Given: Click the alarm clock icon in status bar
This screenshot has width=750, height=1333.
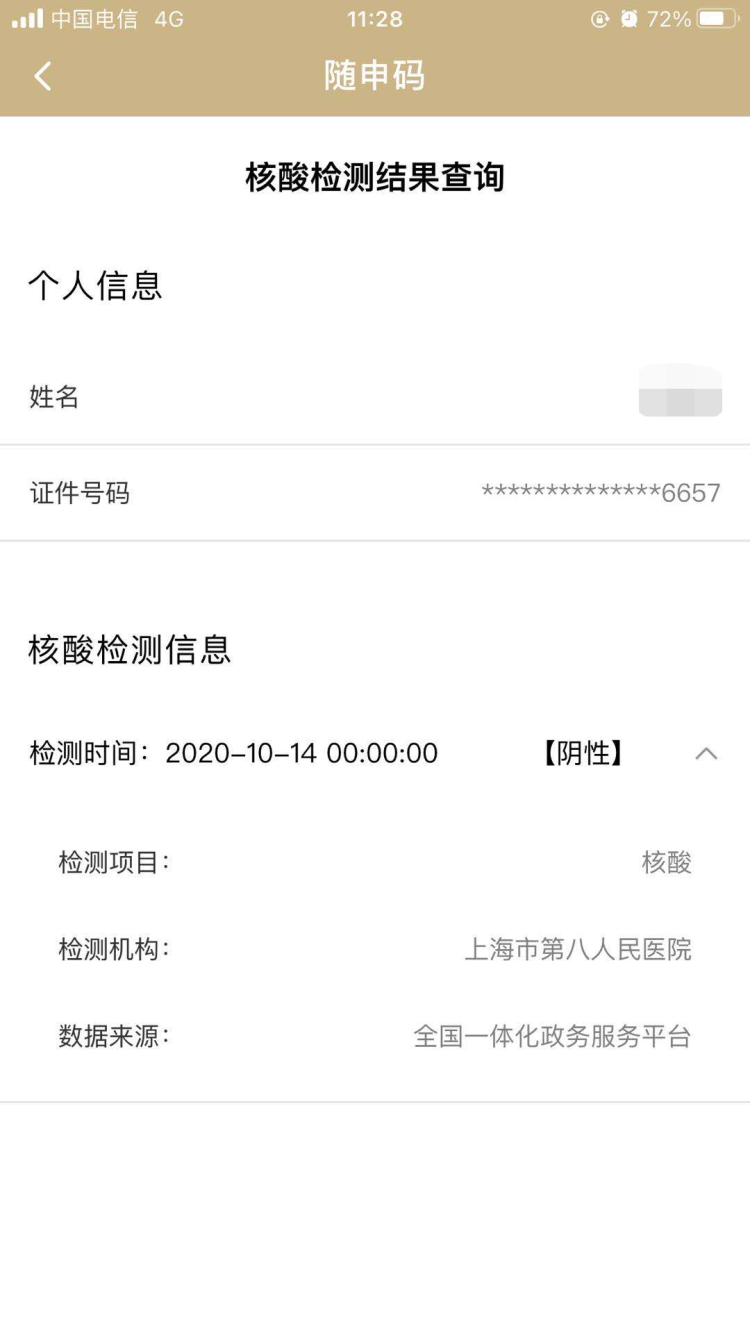Looking at the screenshot, I should point(630,16).
